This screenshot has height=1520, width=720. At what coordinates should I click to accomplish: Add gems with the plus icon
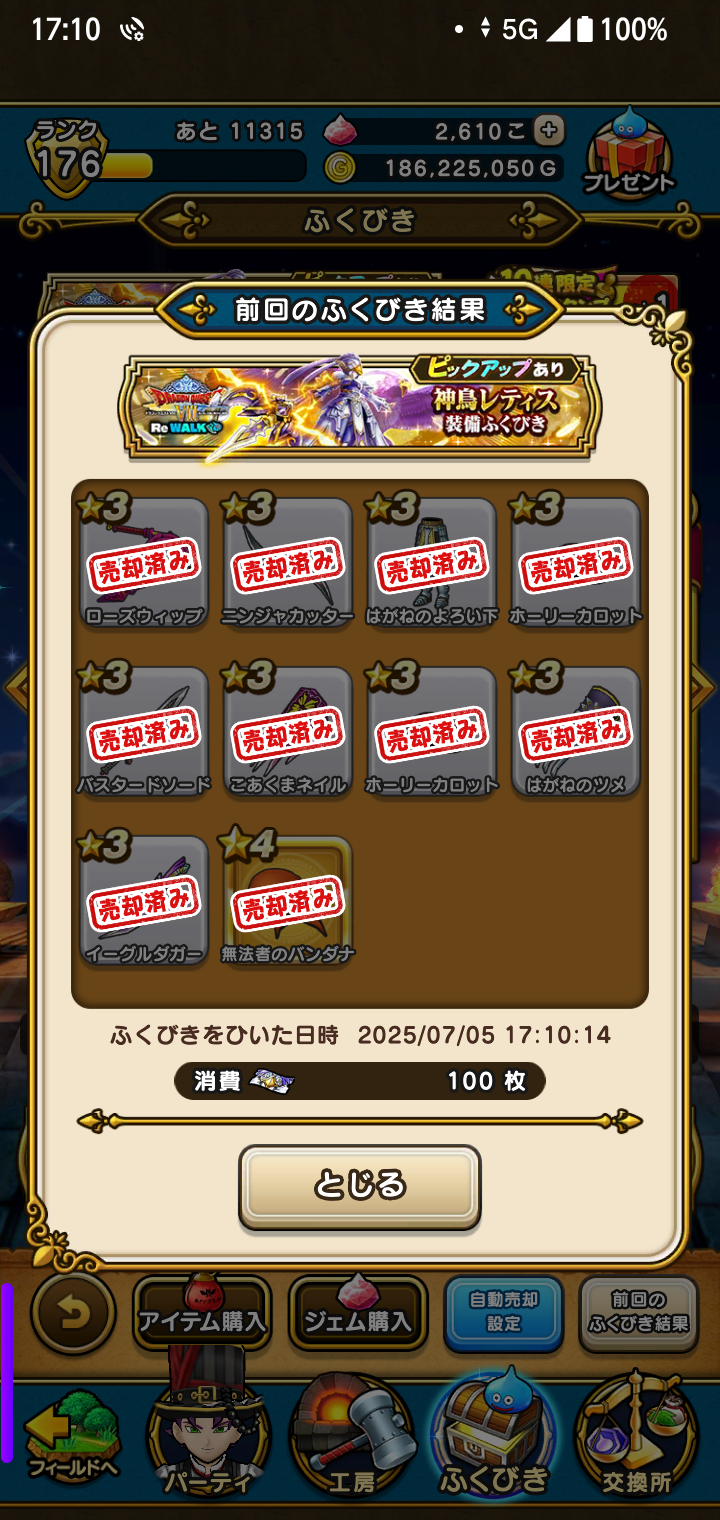(548, 130)
